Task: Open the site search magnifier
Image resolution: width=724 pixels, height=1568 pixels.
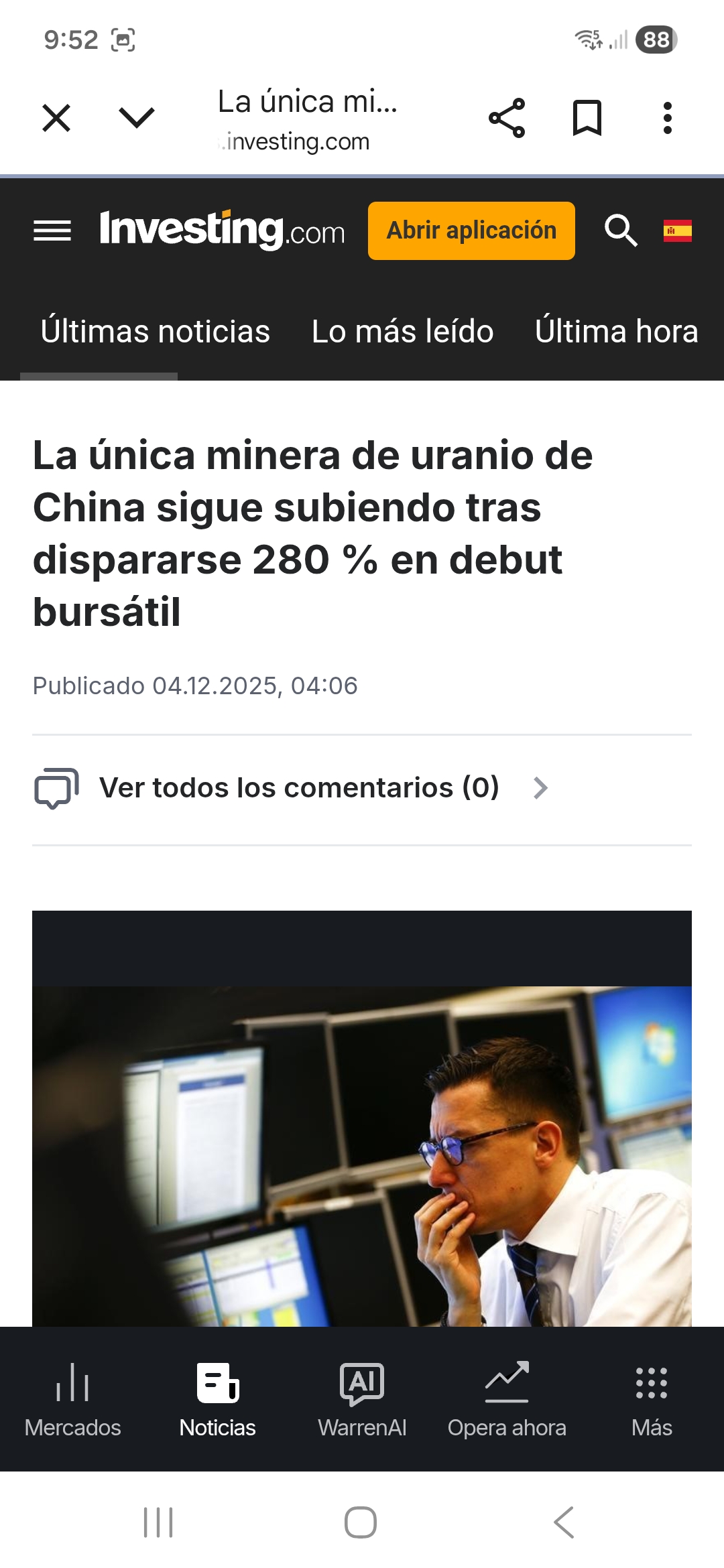Action: click(x=621, y=231)
